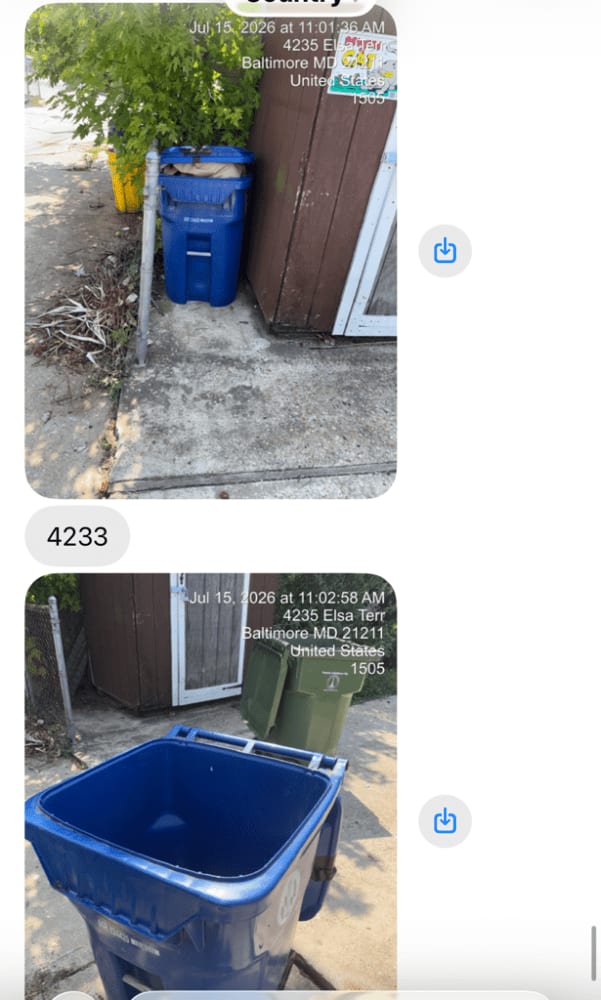The height and width of the screenshot is (1000, 601).
Task: Open the photo stamped 11:01:36 AM
Action: pyautogui.click(x=211, y=250)
